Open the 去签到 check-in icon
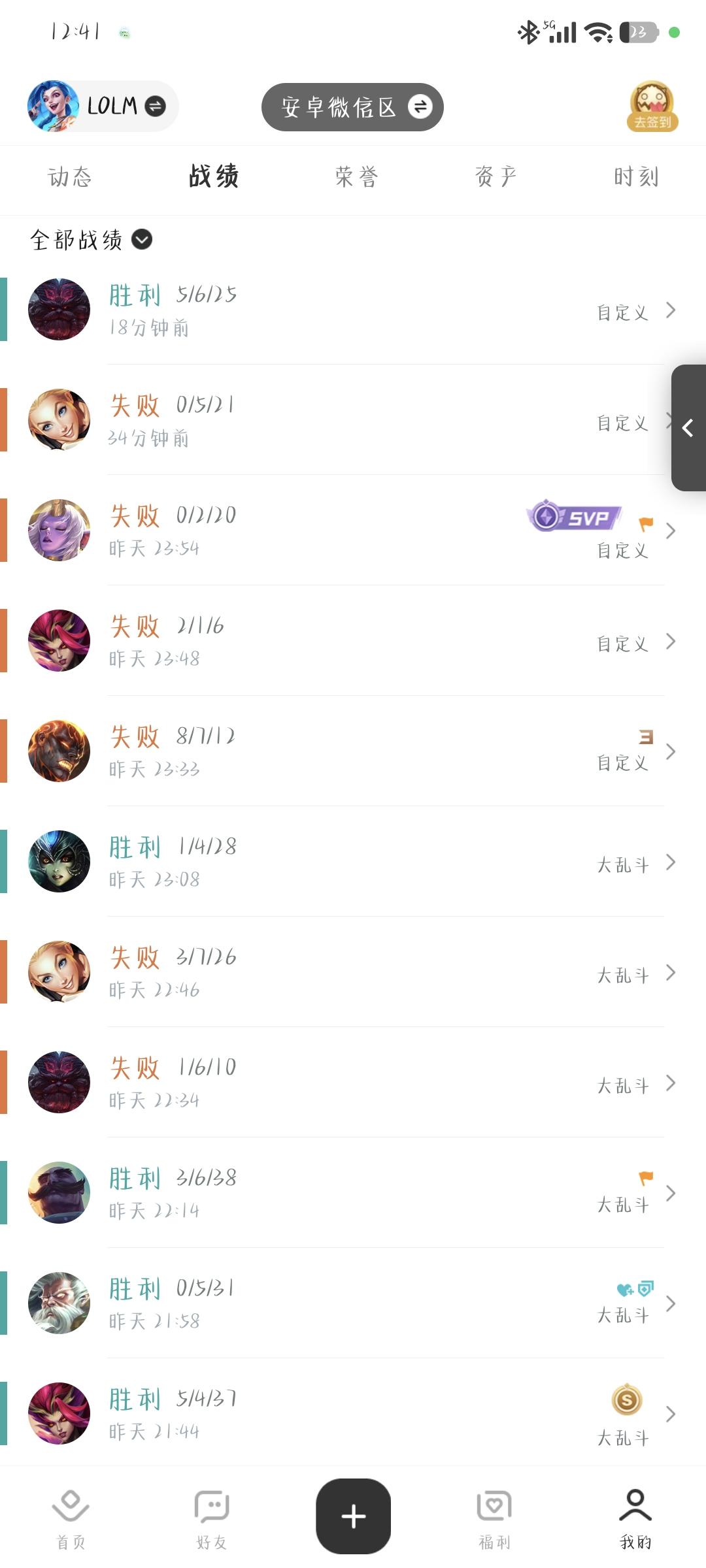Screen dimensions: 706x1568 point(652,106)
